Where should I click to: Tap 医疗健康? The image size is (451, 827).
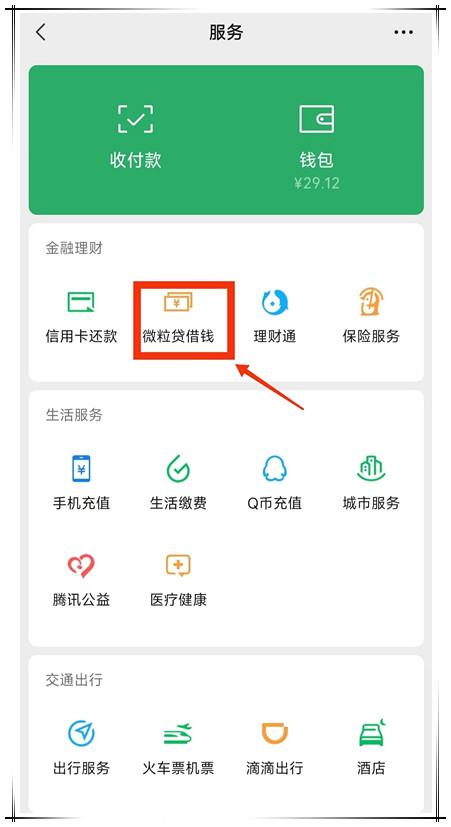(x=178, y=580)
